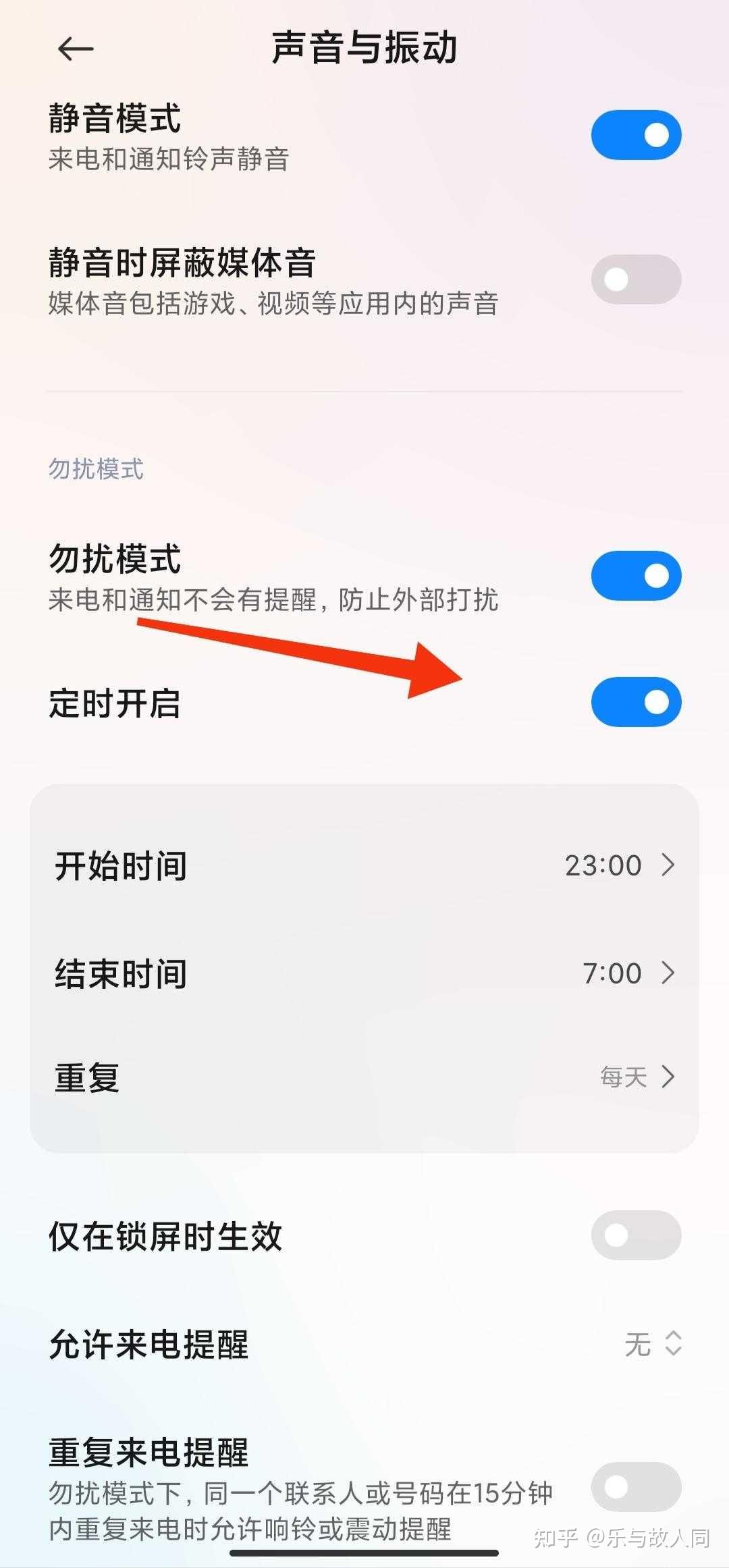Screen dimensions: 729x1568
Task: Turn on 重复来电提醒
Action: tap(636, 1487)
